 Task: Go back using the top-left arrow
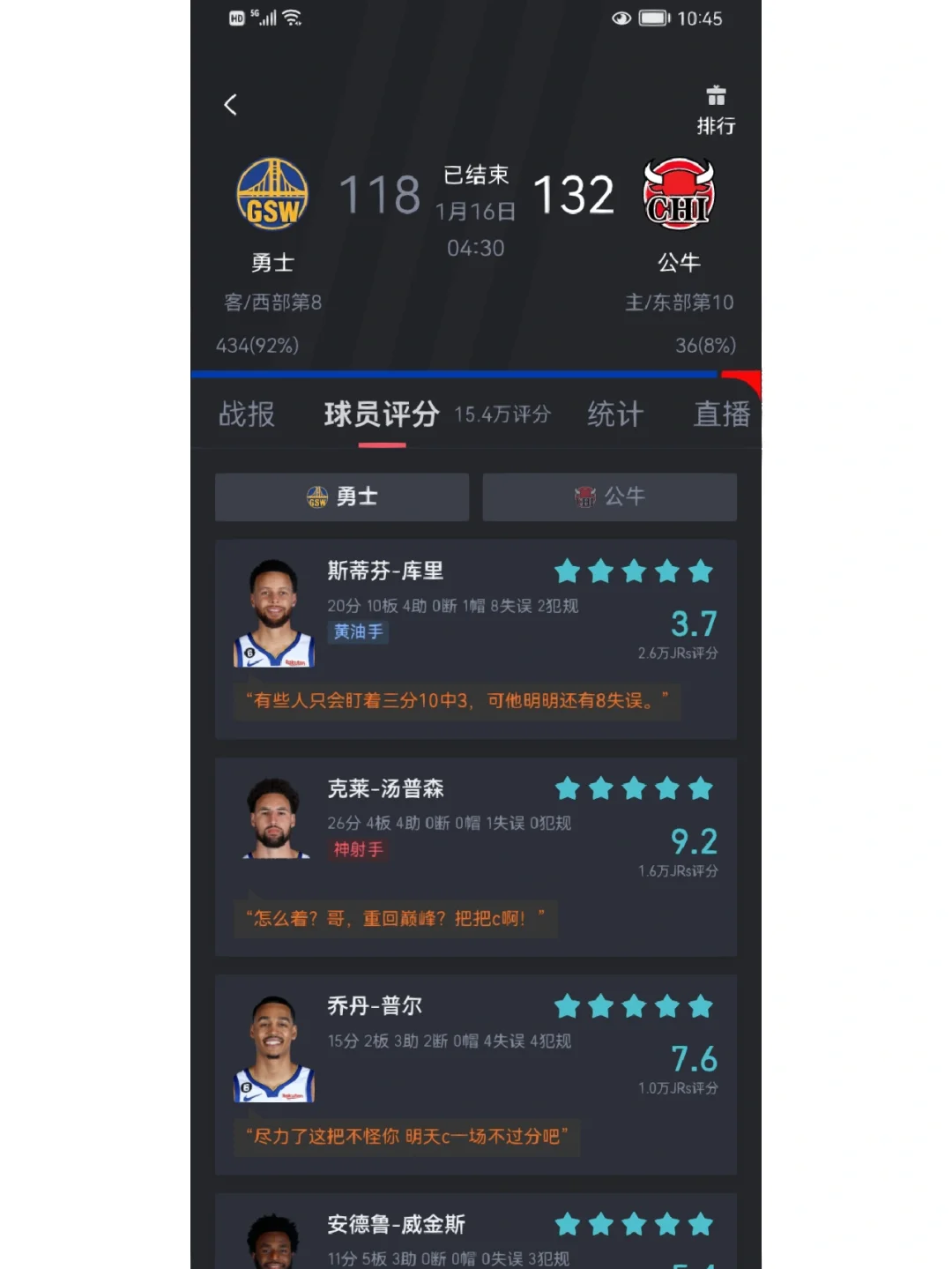[x=231, y=105]
